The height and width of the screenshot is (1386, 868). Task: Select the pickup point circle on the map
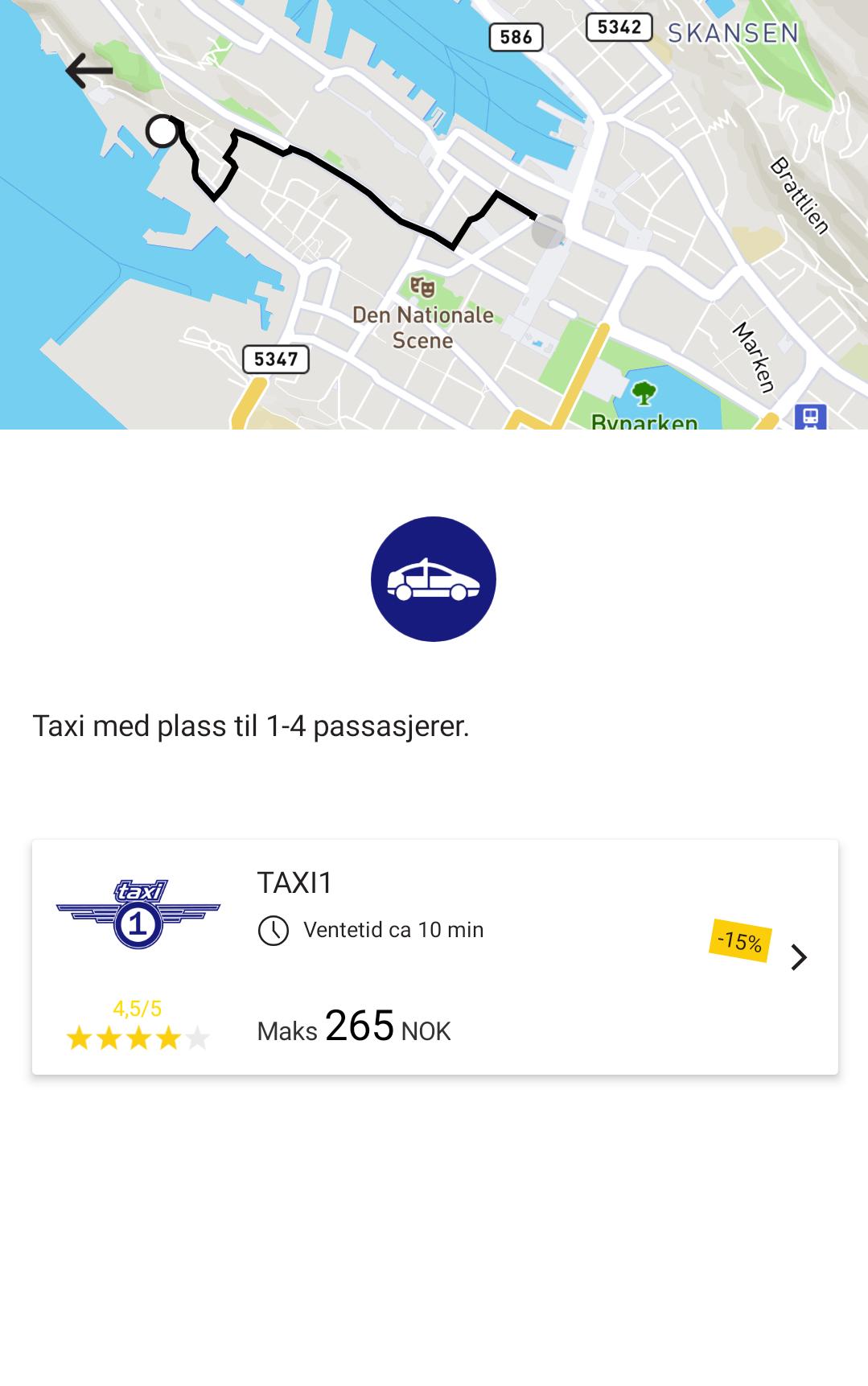point(162,133)
